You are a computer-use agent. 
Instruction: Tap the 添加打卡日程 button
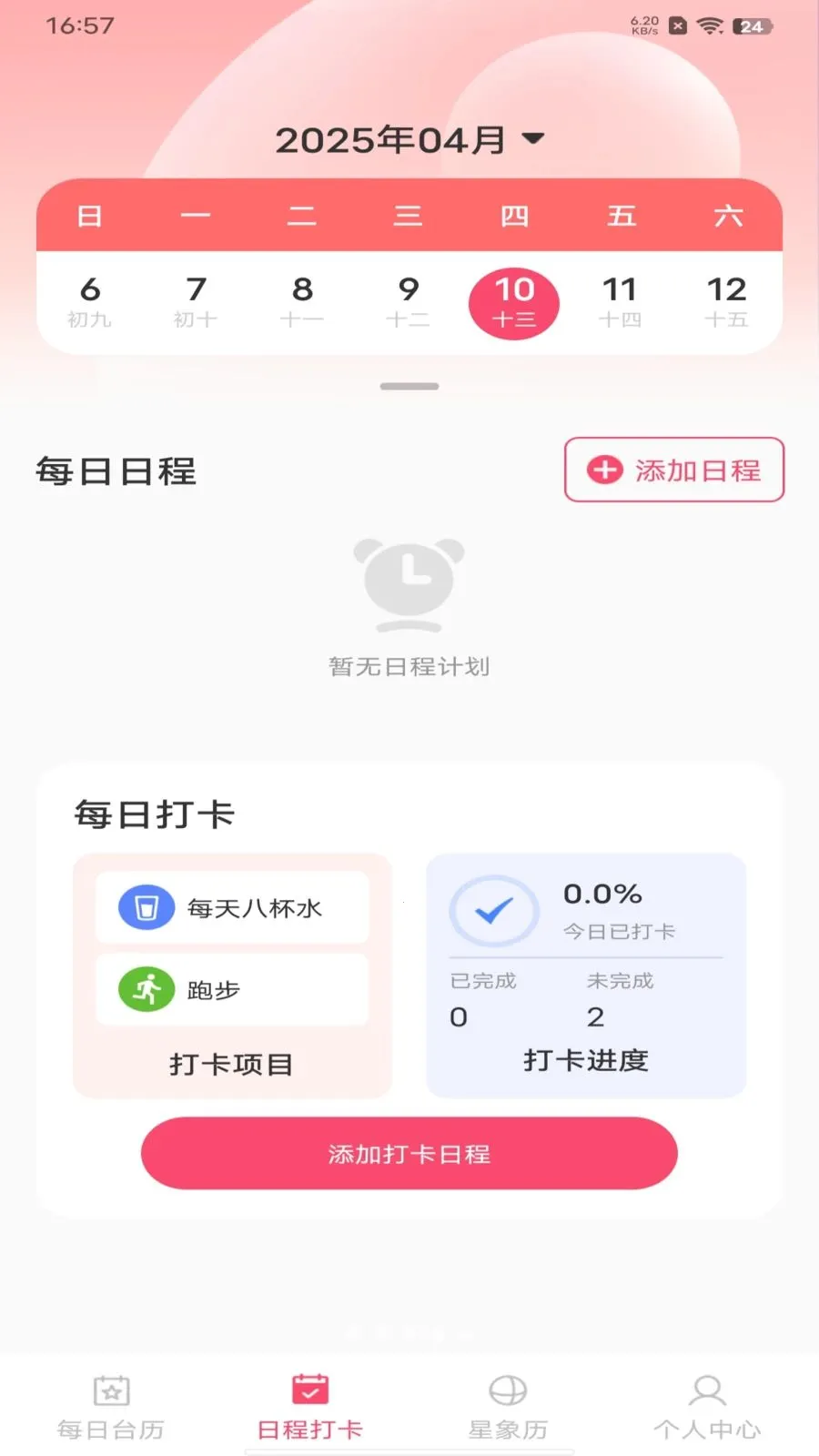point(409,1153)
